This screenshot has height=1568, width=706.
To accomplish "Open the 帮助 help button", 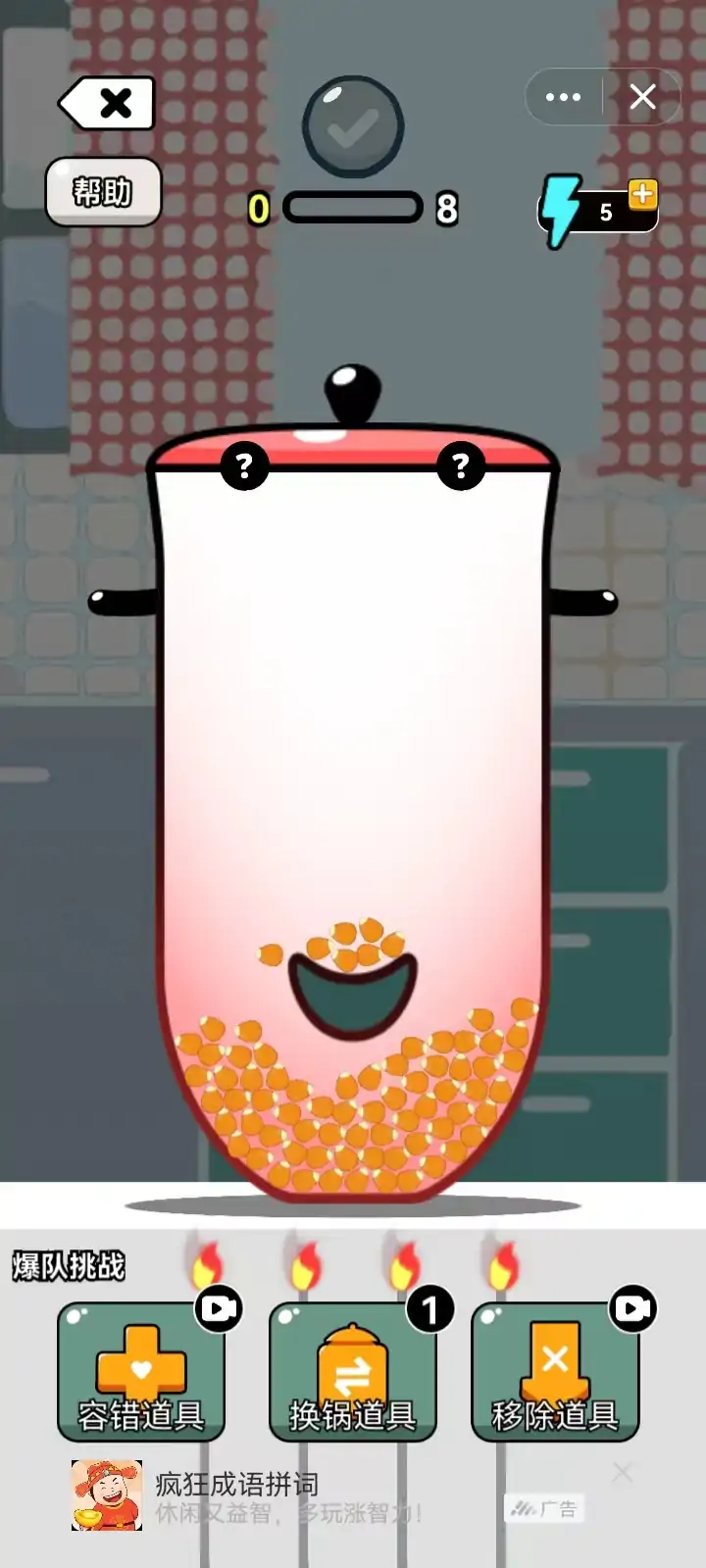I will 103,192.
